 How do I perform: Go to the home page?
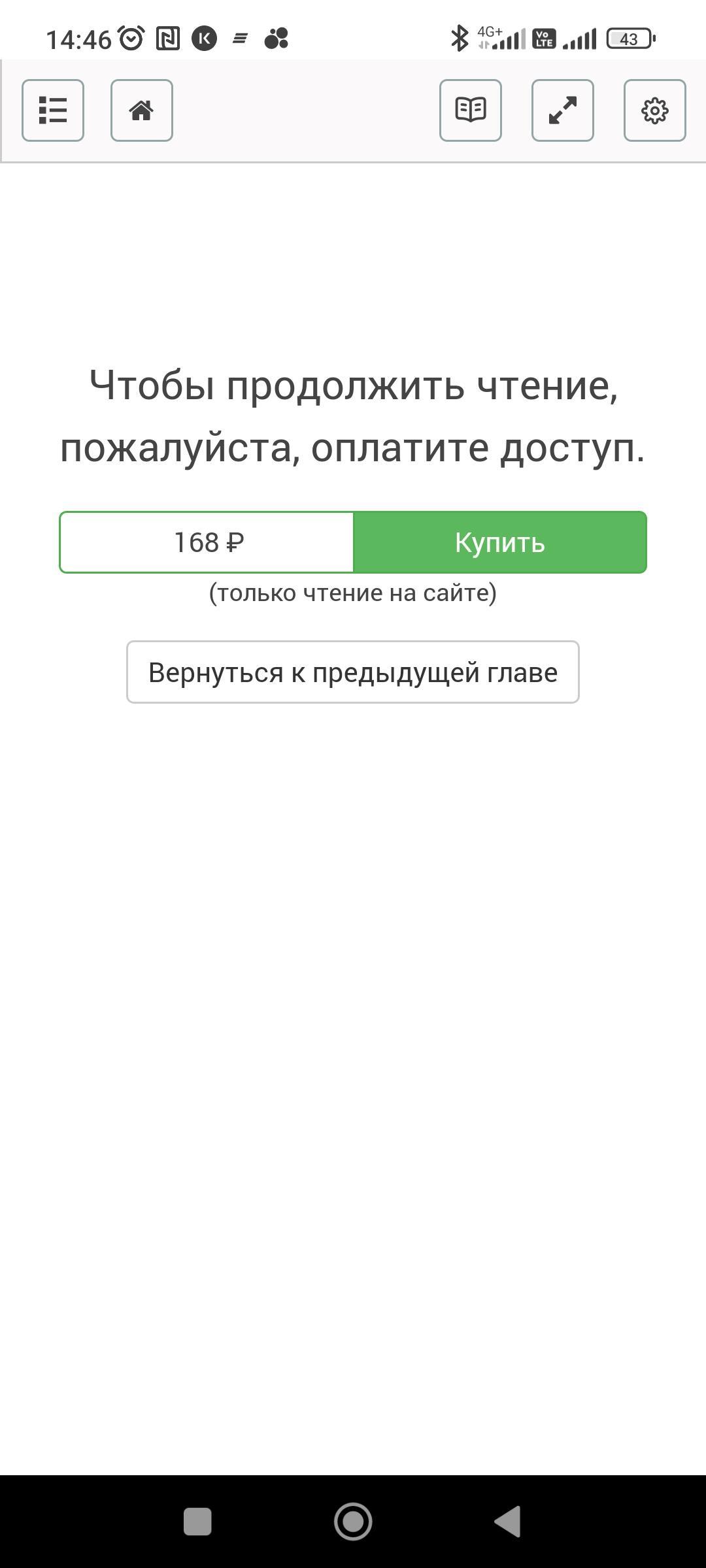pos(142,110)
